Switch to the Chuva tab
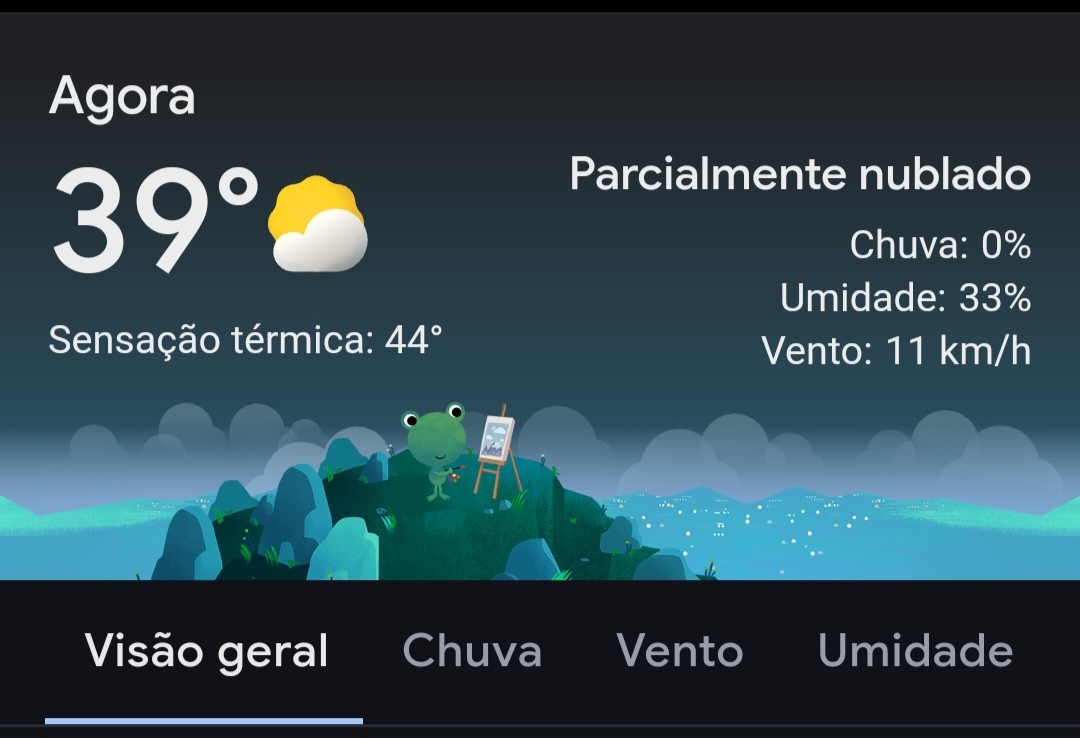 (x=472, y=651)
